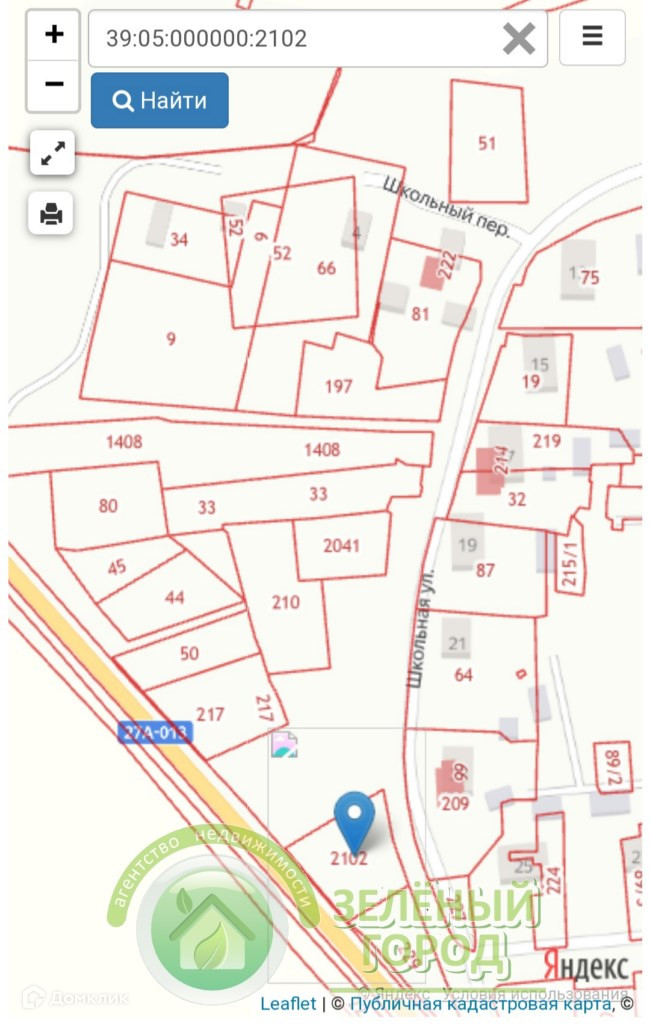Clear the search query
The image size is (650, 1024).
[x=518, y=39]
